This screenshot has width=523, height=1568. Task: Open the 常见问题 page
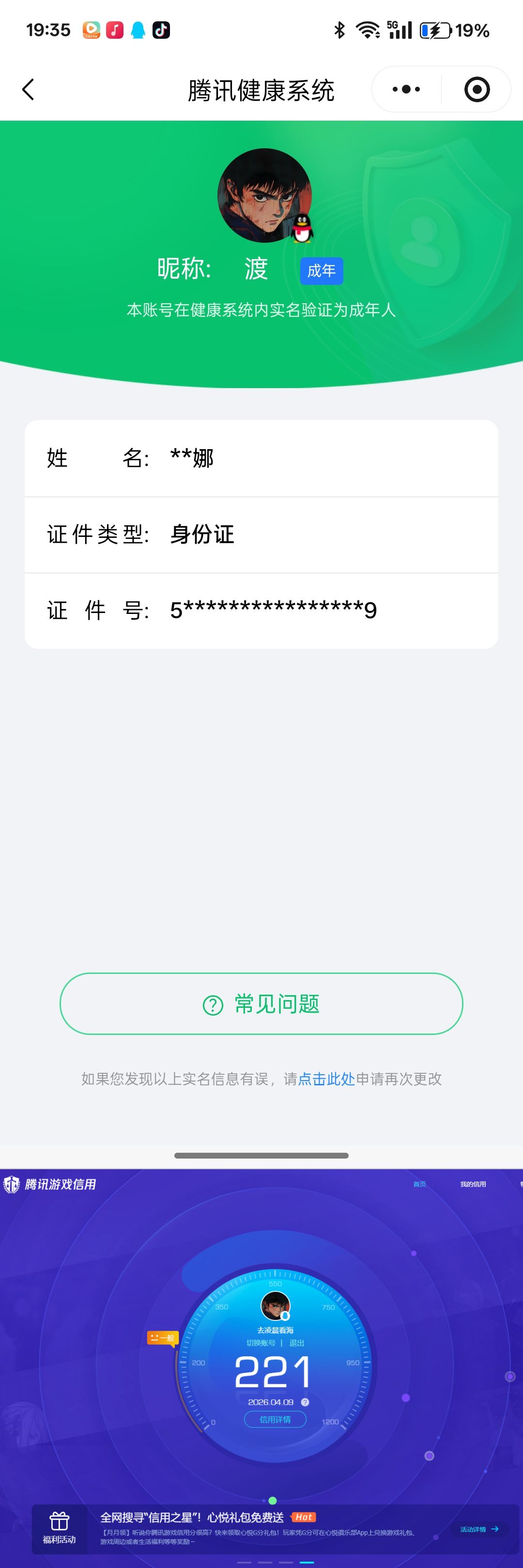(x=261, y=1004)
